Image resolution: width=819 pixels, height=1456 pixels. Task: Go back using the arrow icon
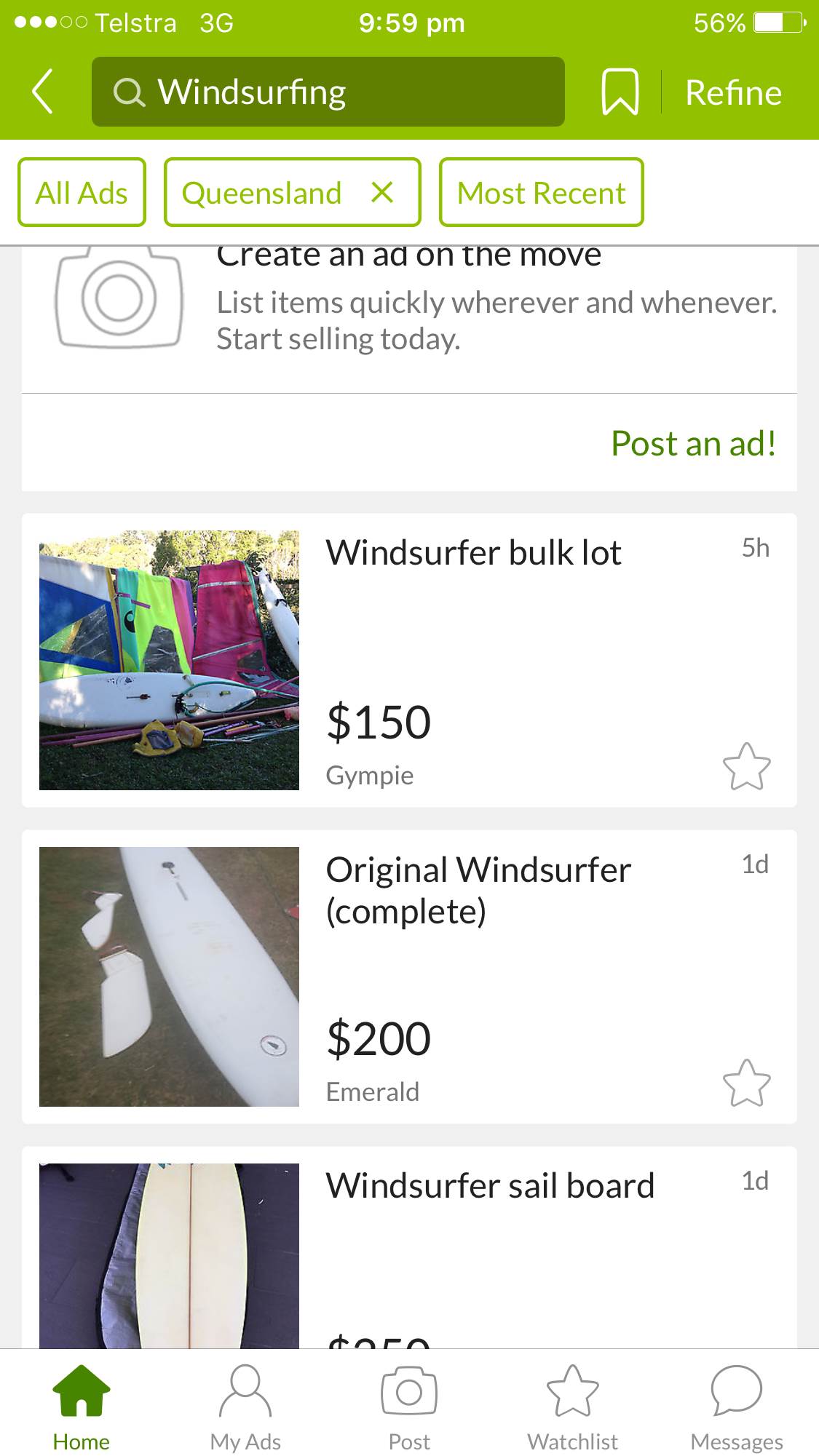(x=43, y=92)
